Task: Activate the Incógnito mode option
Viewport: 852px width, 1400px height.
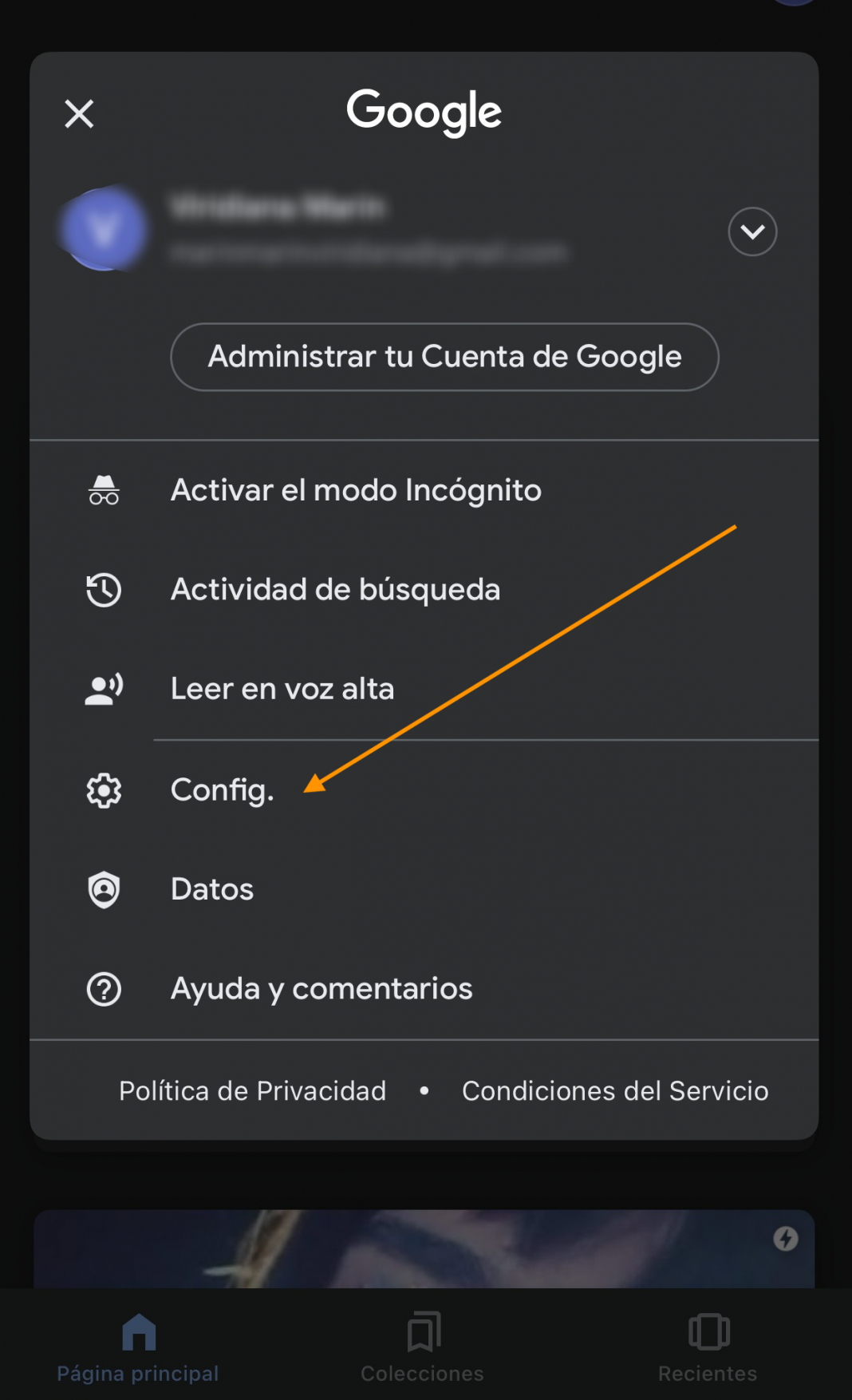Action: tap(356, 490)
